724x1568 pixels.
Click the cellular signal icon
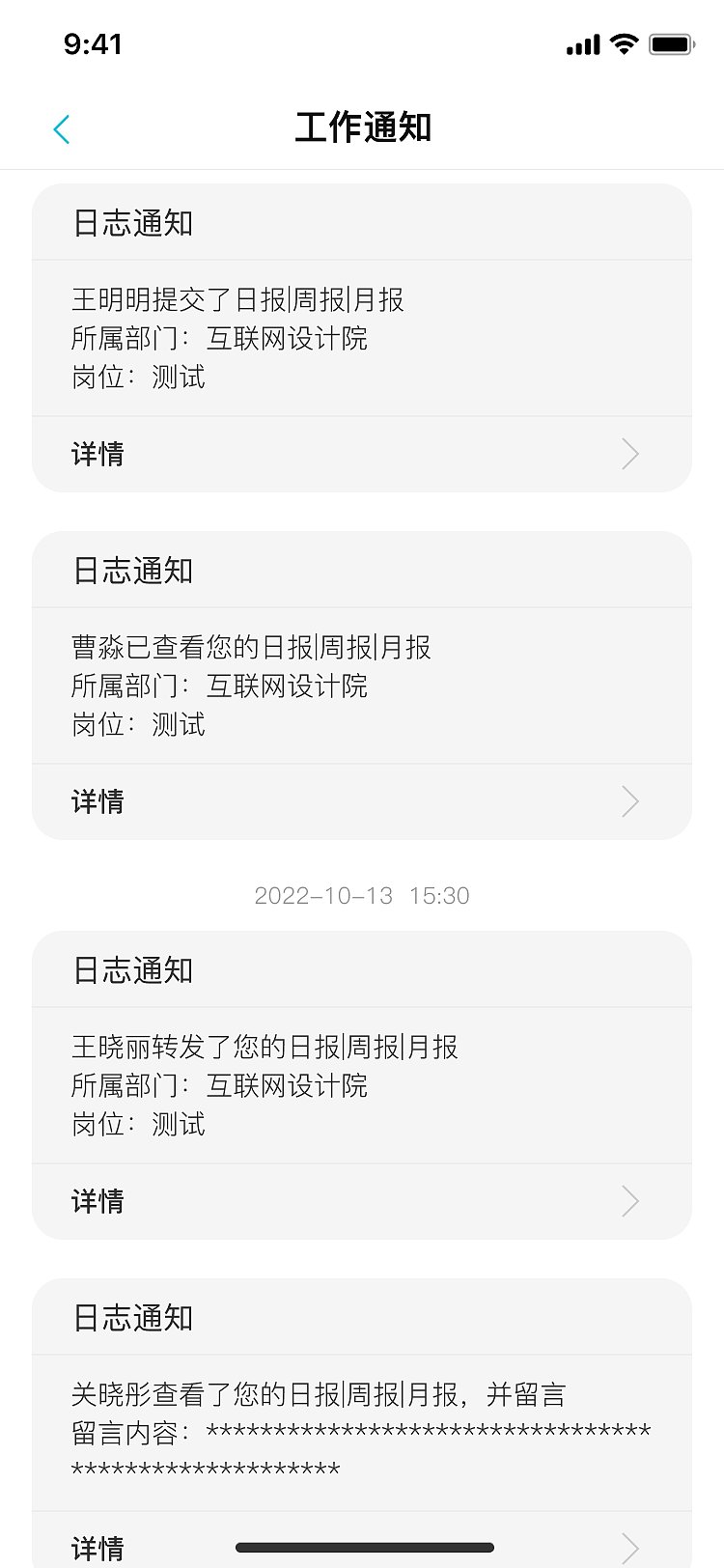click(580, 42)
